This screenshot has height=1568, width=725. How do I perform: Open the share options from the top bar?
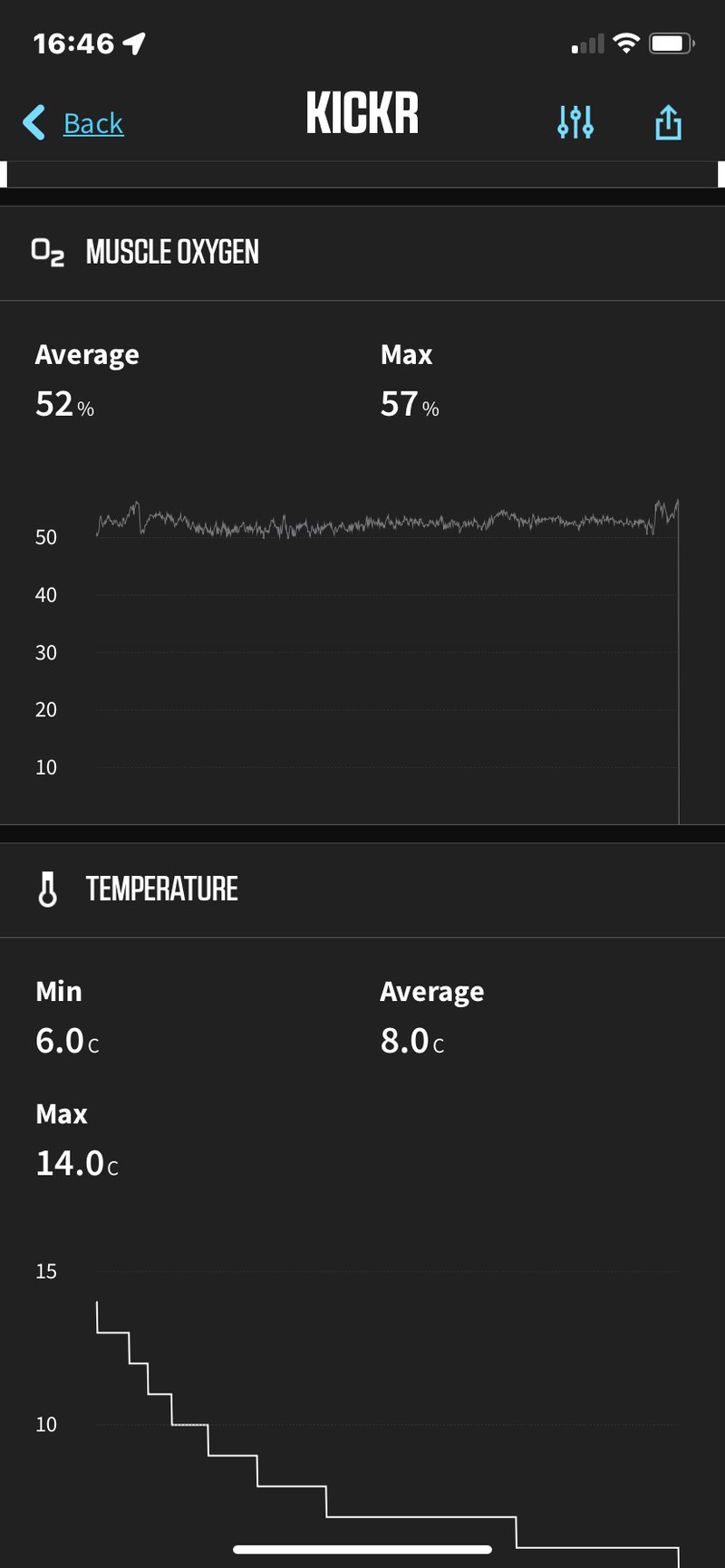668,120
